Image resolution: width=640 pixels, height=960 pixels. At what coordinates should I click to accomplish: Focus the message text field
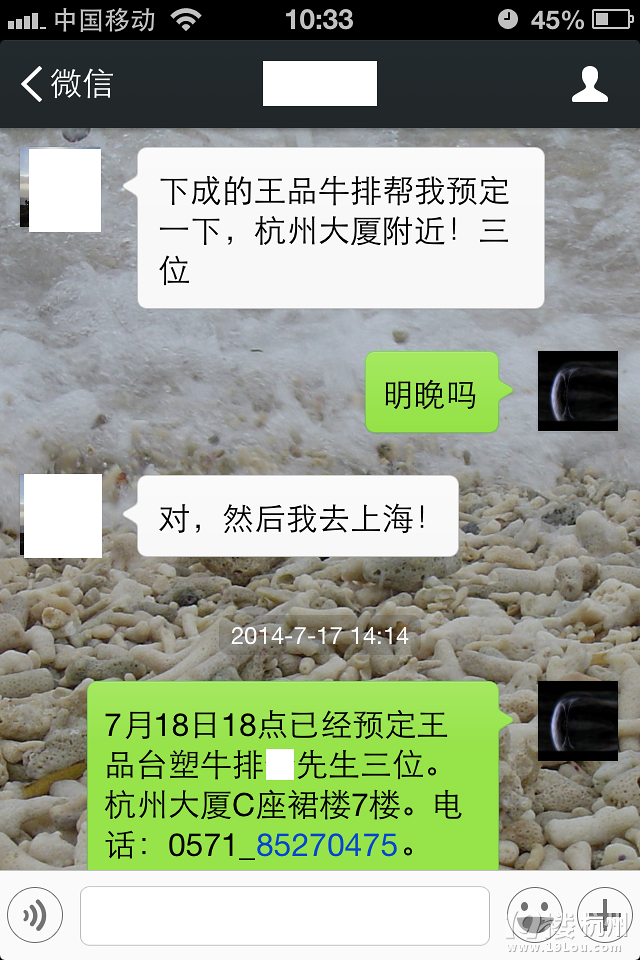point(284,915)
